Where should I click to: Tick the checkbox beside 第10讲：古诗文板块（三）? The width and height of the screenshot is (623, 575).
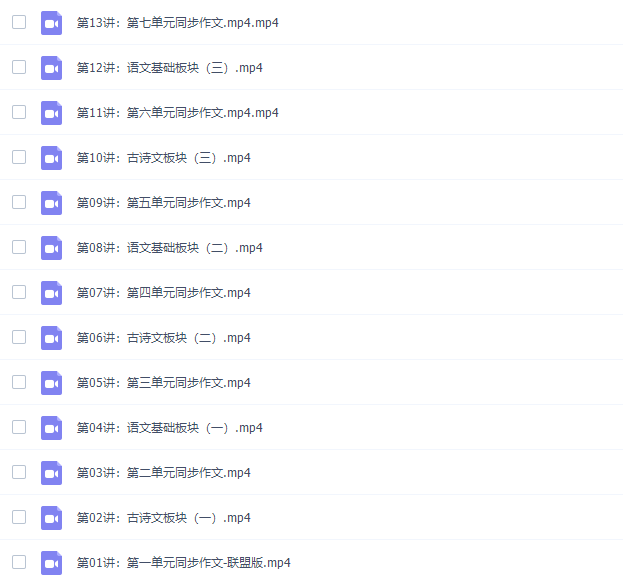pos(19,157)
